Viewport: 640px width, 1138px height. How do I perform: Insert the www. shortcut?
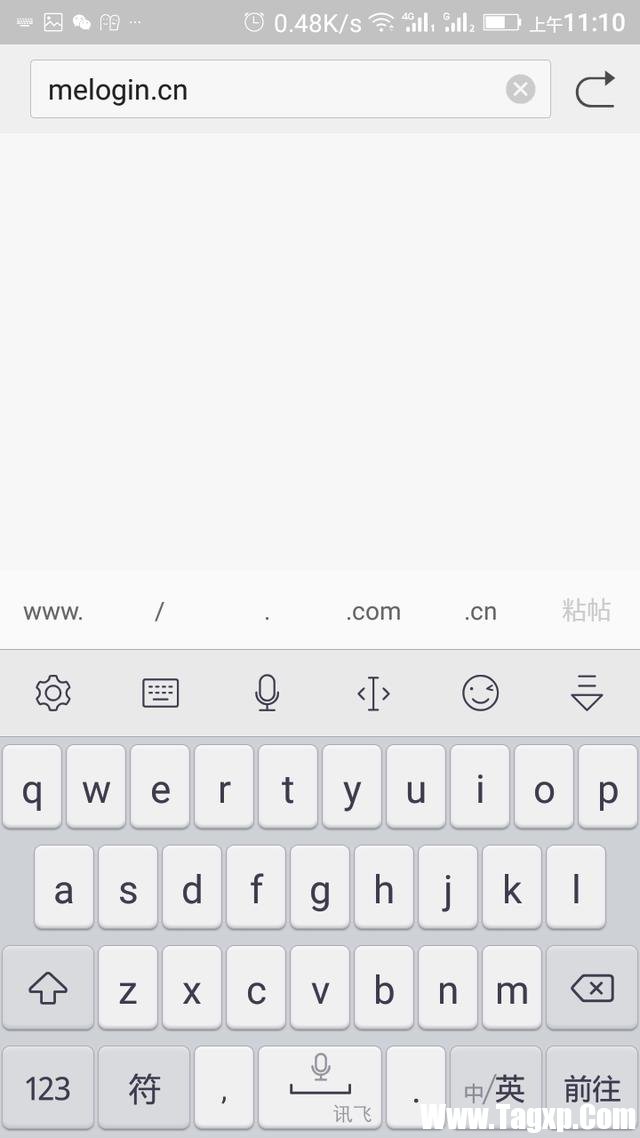click(53, 612)
